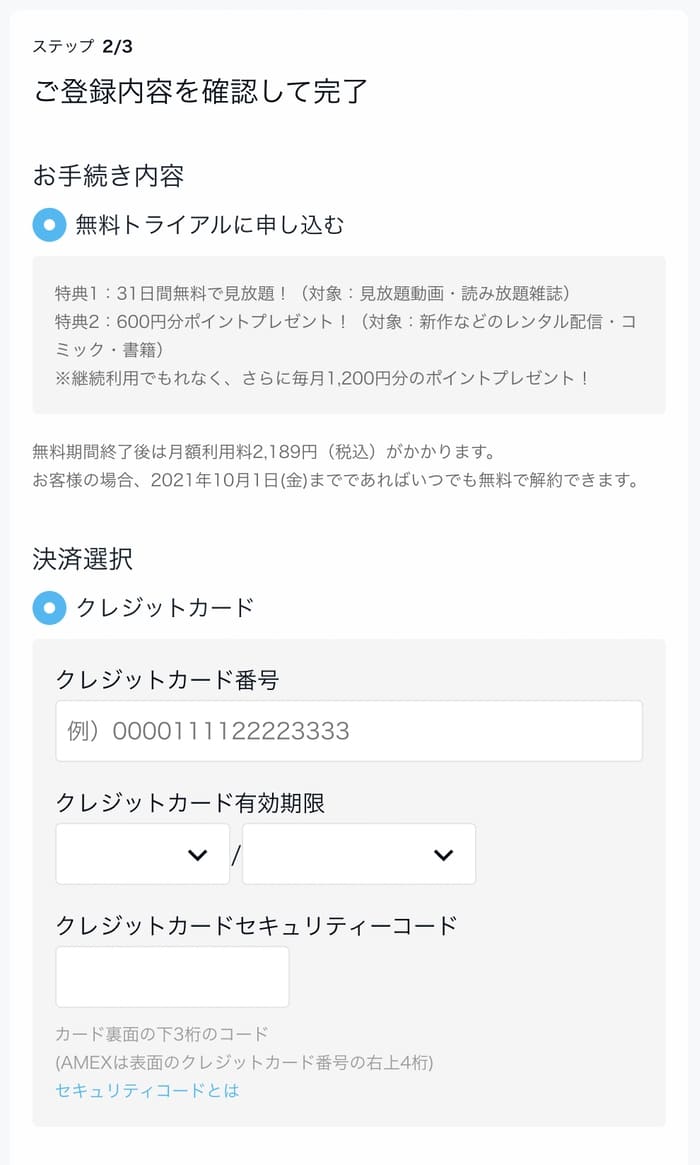
Task: Open the expiration year dropdown
Action: point(358,854)
